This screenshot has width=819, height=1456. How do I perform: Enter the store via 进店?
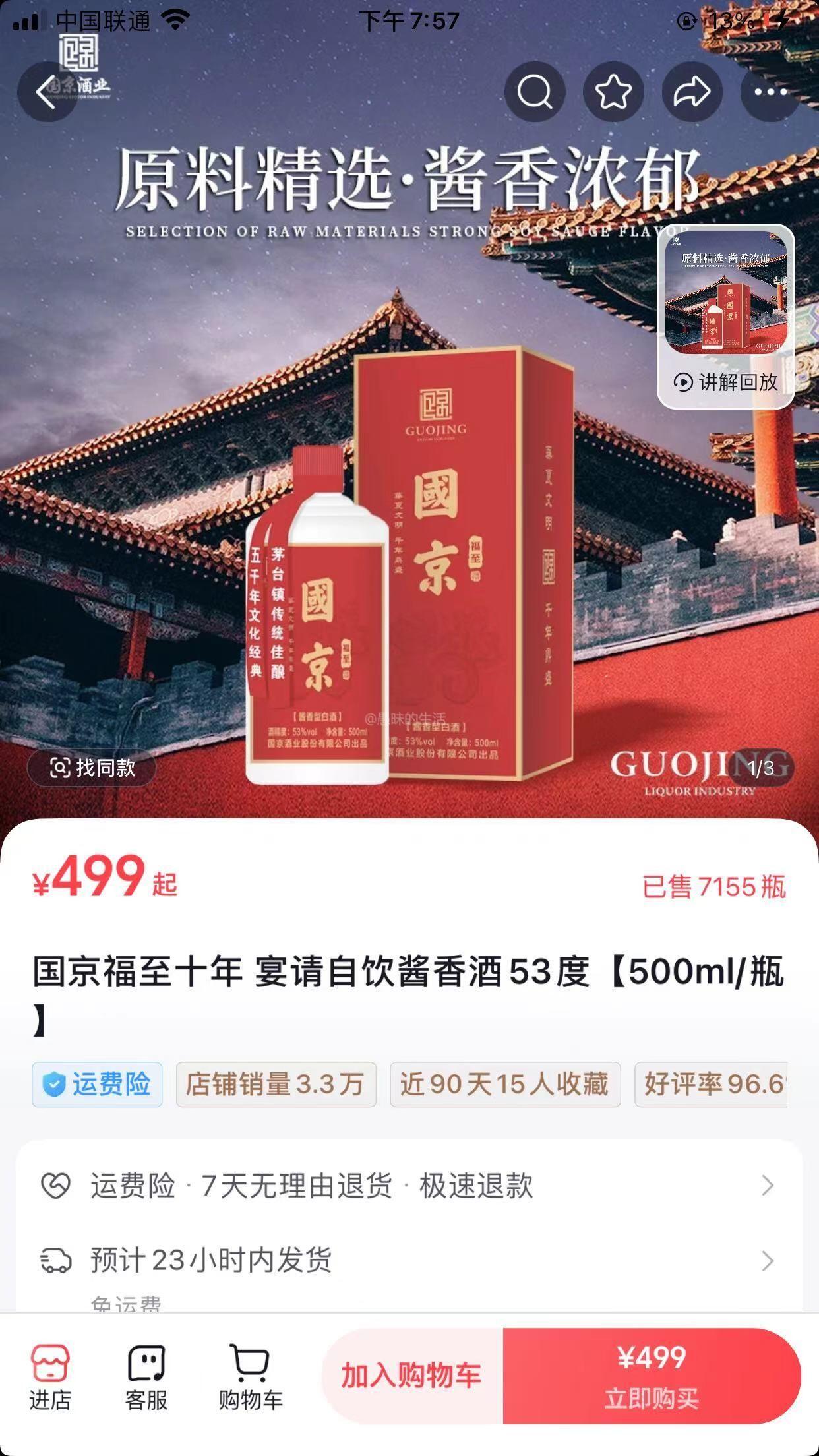click(50, 1377)
